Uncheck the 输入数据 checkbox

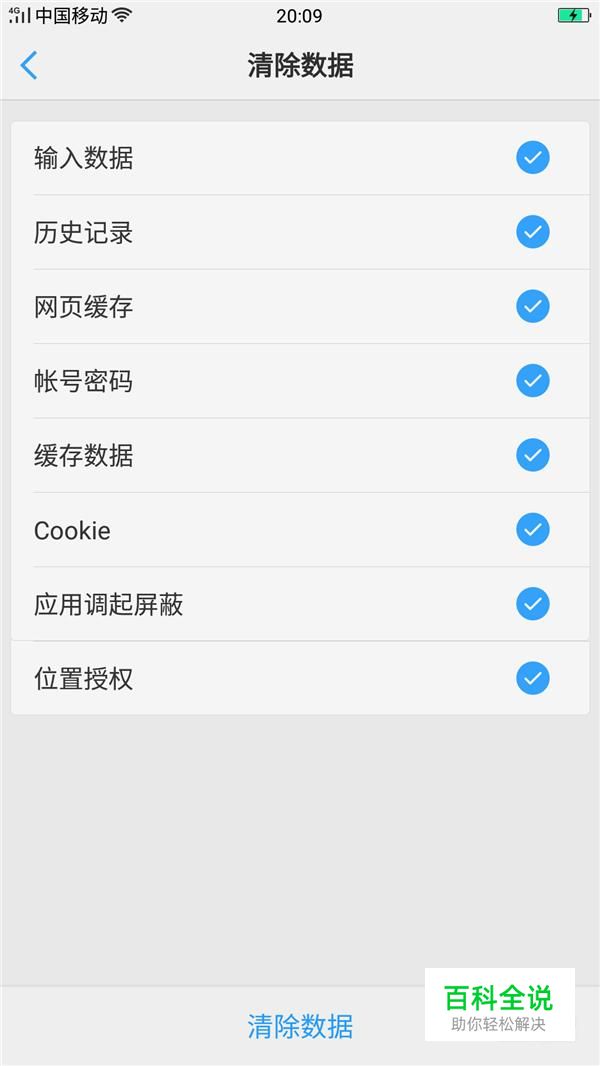point(532,158)
